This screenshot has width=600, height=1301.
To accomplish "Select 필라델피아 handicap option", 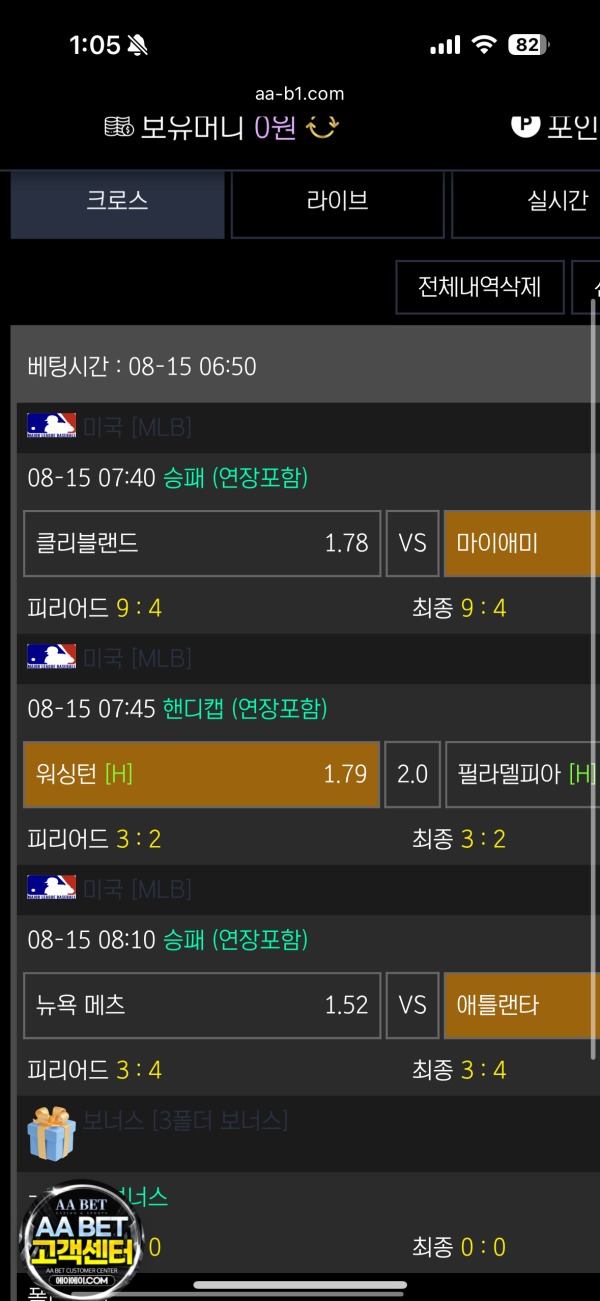I will coord(522,774).
